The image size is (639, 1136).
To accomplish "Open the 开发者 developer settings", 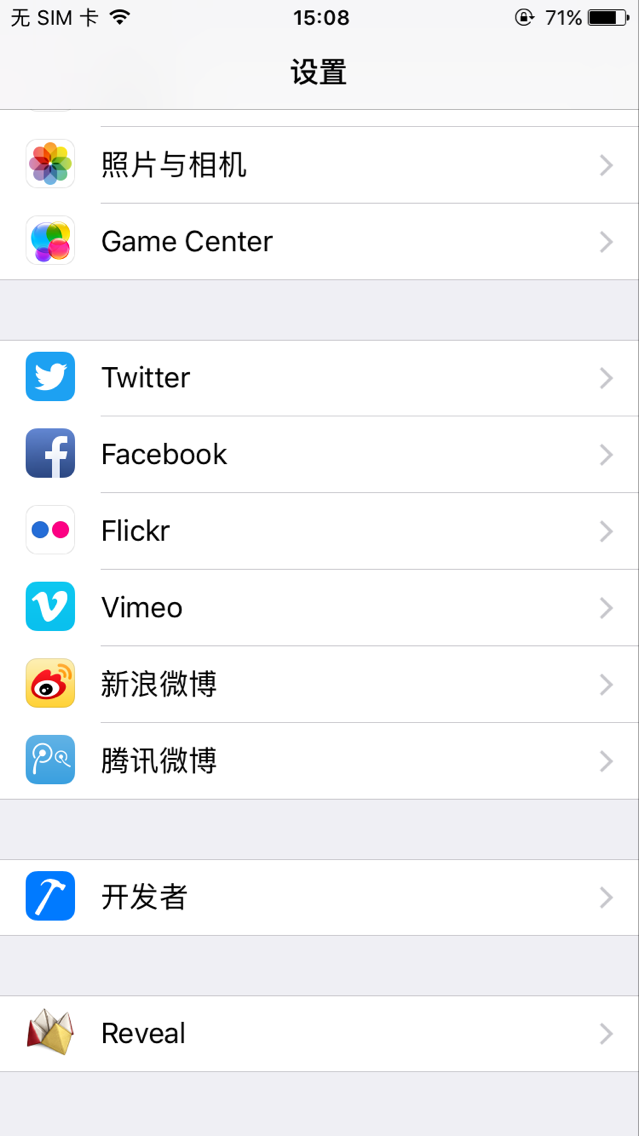I will coord(319,897).
